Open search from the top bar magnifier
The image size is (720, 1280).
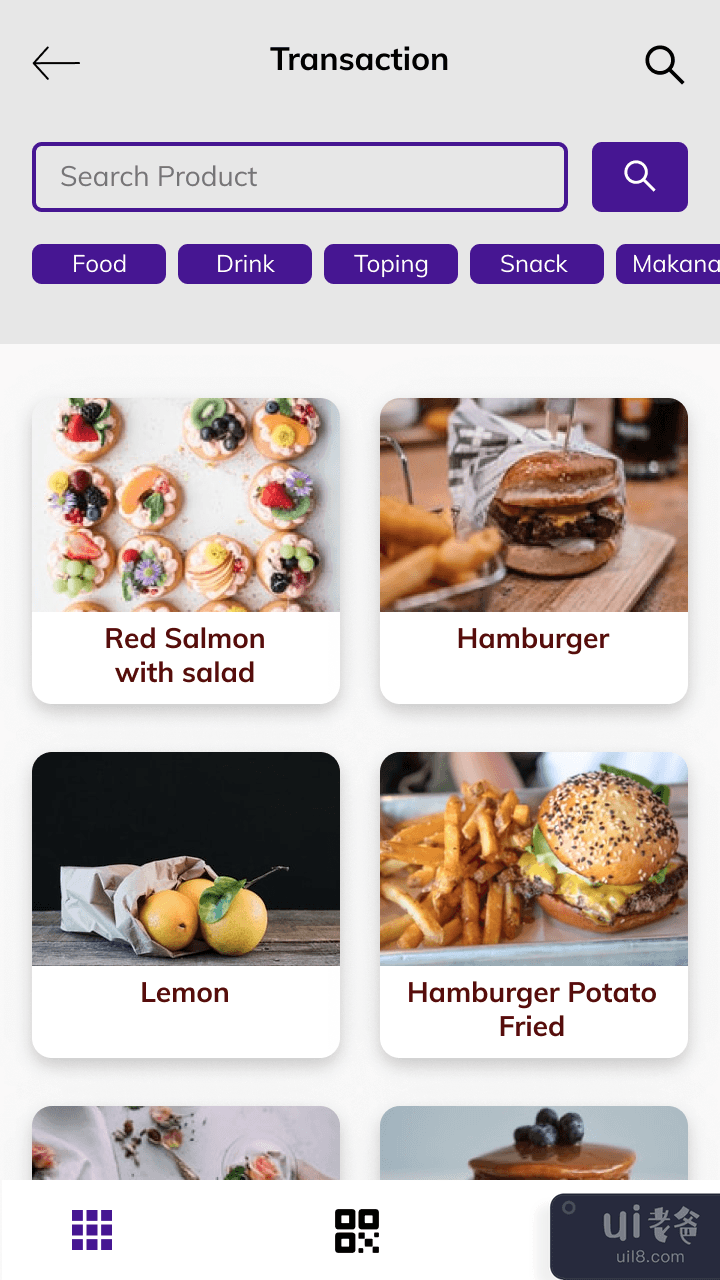[664, 64]
